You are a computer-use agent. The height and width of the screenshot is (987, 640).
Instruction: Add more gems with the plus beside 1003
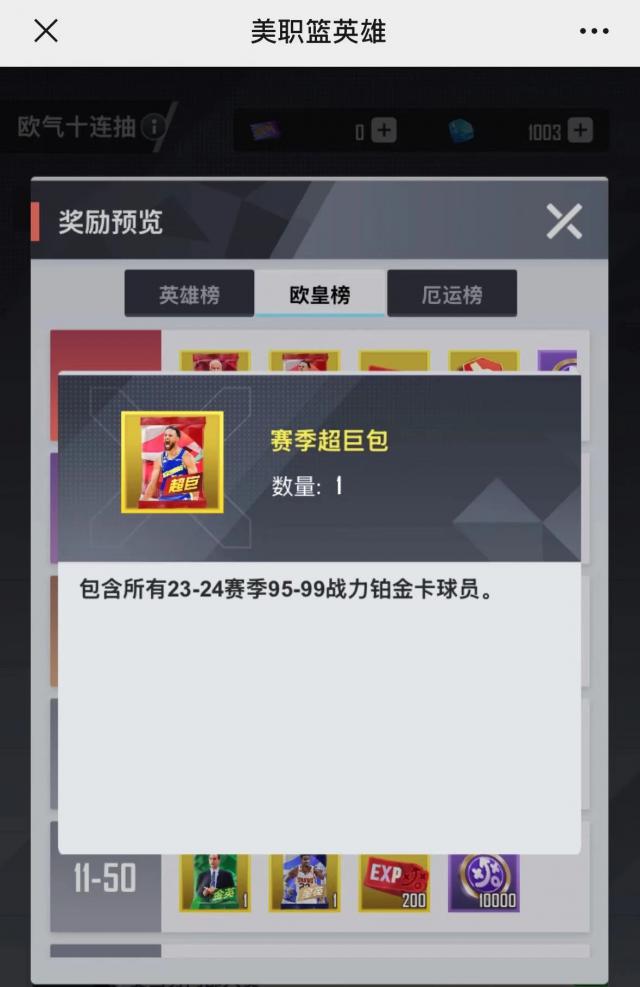tap(580, 130)
